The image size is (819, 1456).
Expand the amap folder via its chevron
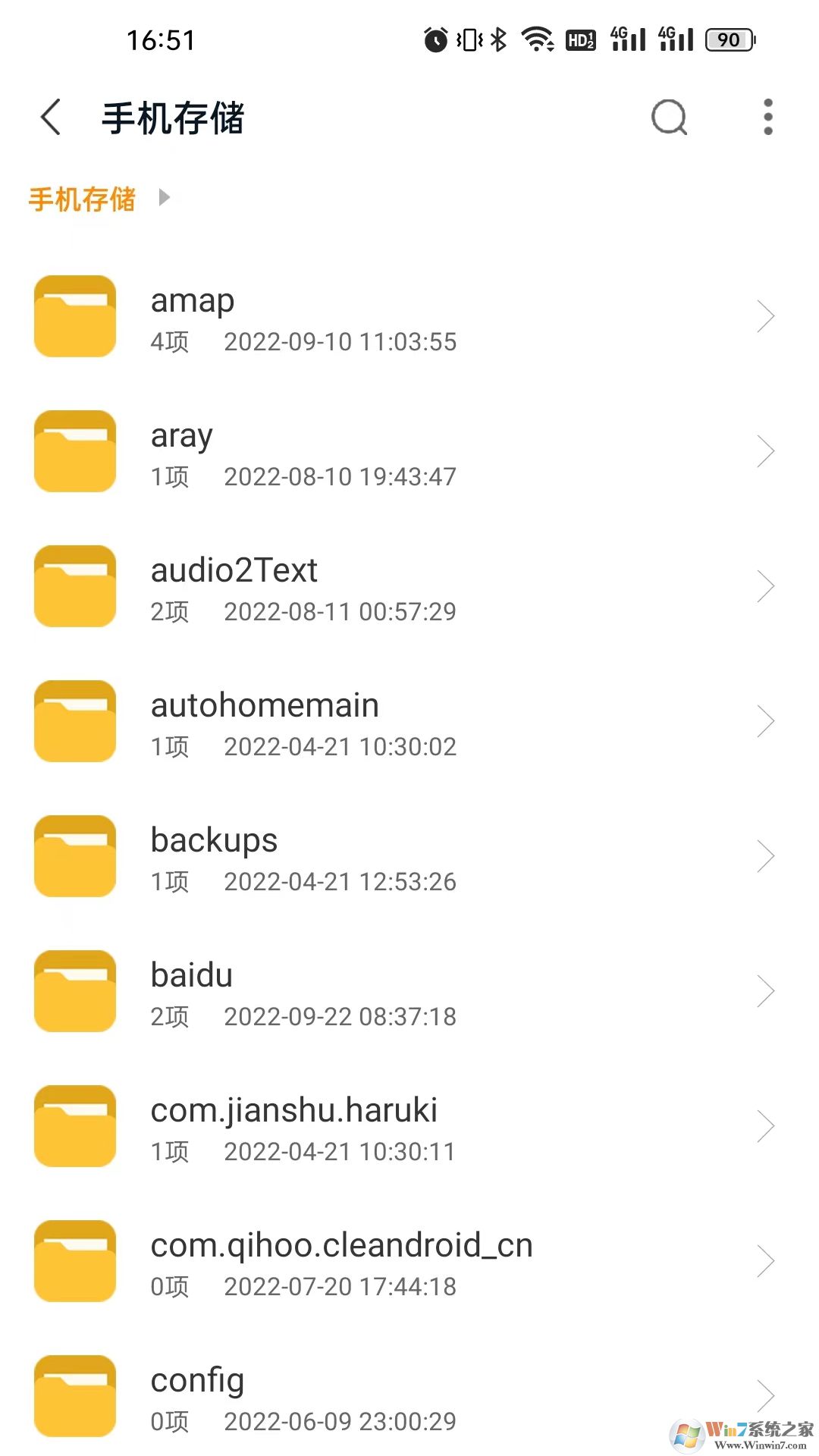(x=766, y=316)
